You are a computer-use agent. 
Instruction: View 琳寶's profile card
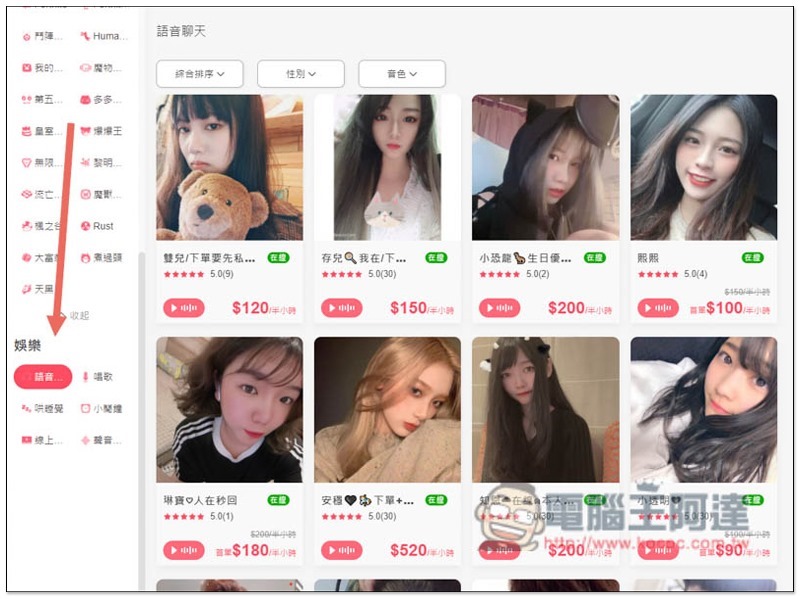pos(229,409)
